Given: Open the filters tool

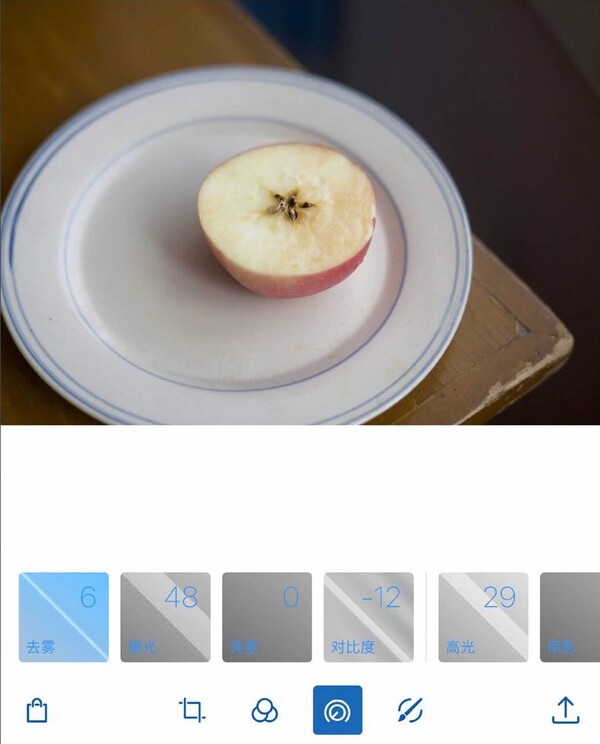Looking at the screenshot, I should coord(265,711).
